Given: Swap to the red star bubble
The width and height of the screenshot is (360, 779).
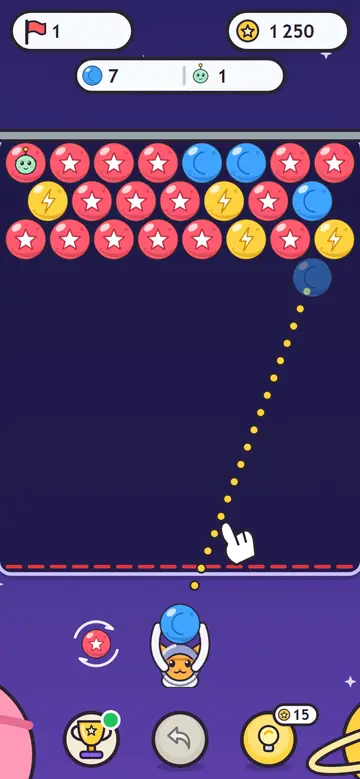Looking at the screenshot, I should tap(96, 644).
